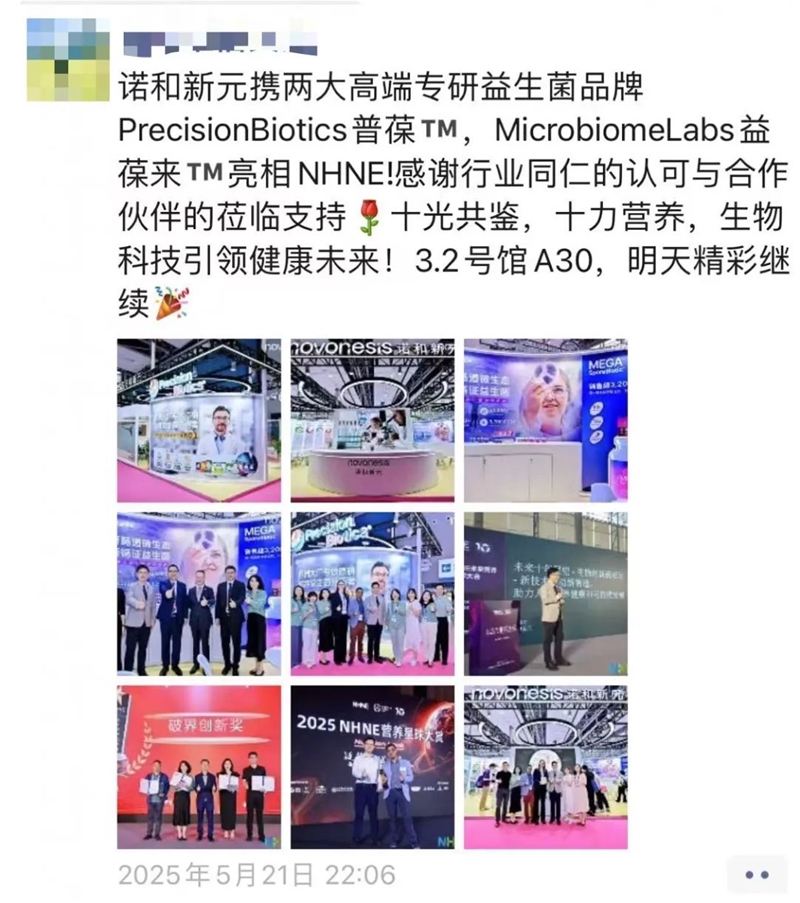View the 破界创新奖 award ceremony photo
This screenshot has height=903, width=800.
tap(199, 767)
